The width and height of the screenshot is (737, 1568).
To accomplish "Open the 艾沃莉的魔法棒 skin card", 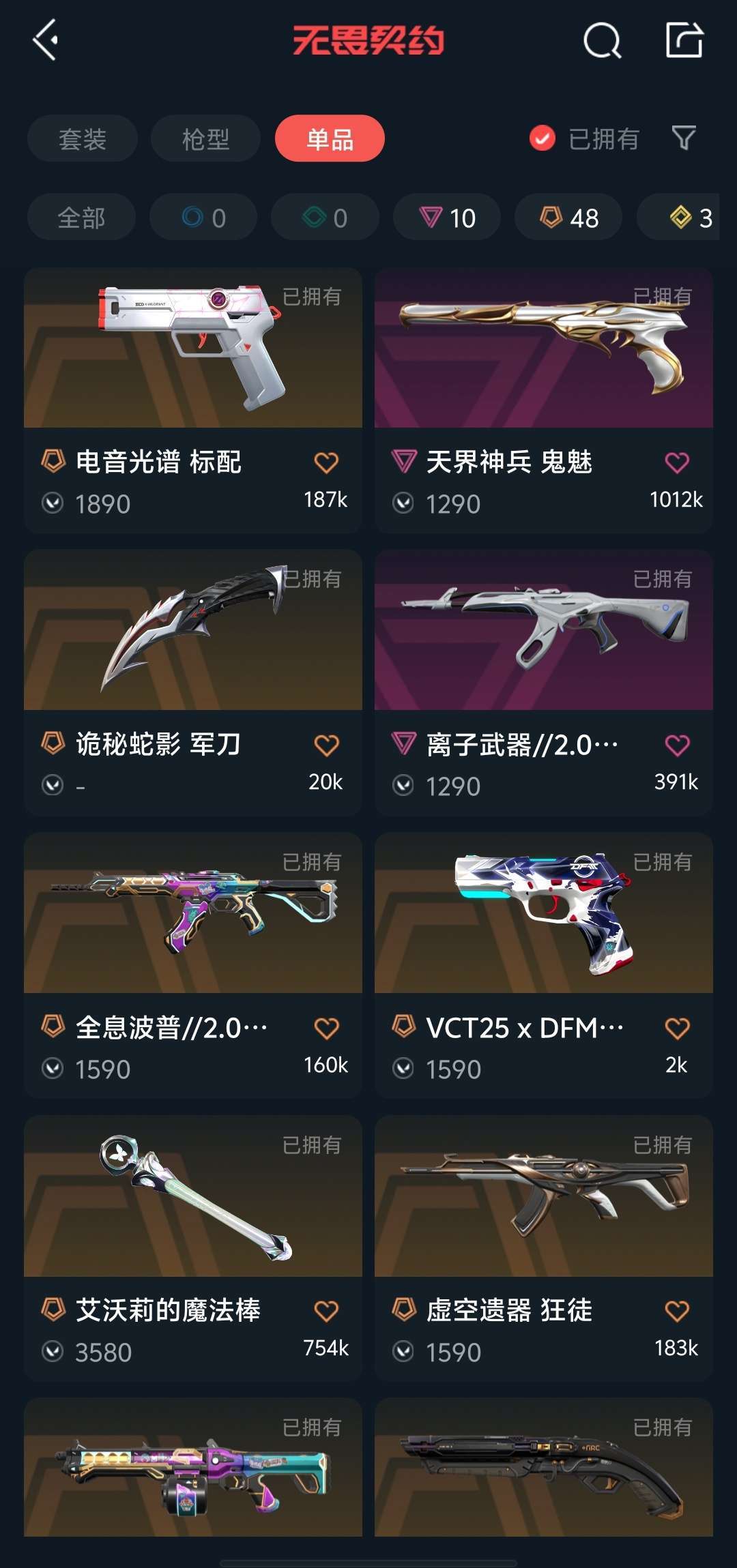I will point(193,1197).
